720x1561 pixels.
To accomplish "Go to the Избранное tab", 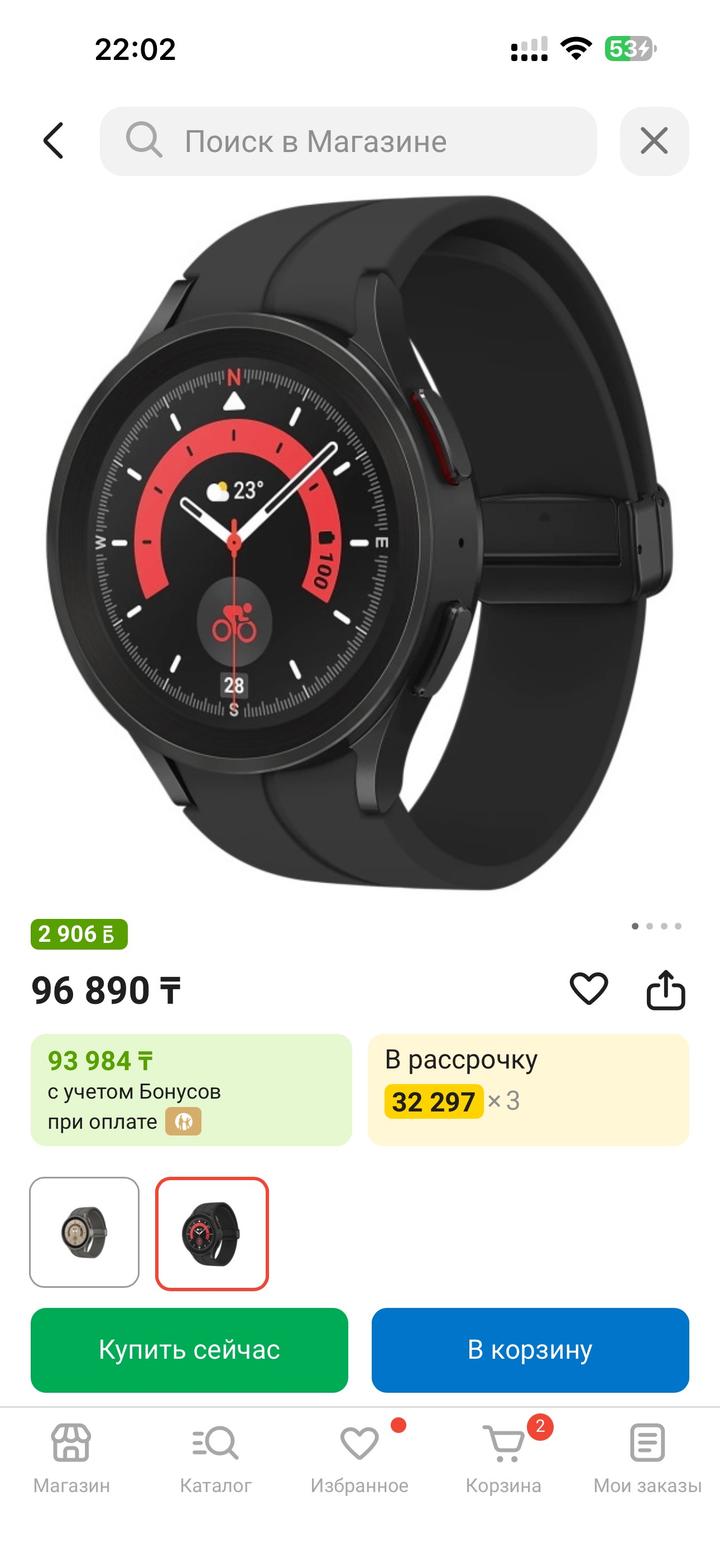I will 359,1458.
